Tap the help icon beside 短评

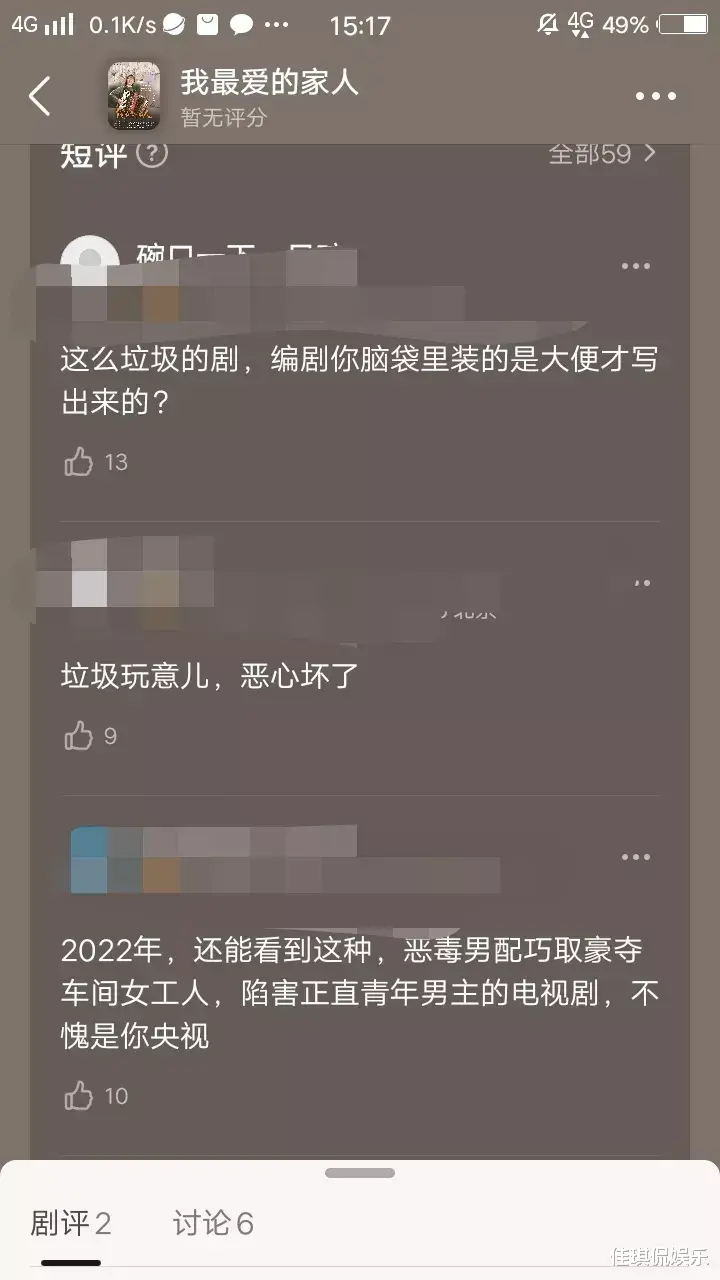[152, 154]
